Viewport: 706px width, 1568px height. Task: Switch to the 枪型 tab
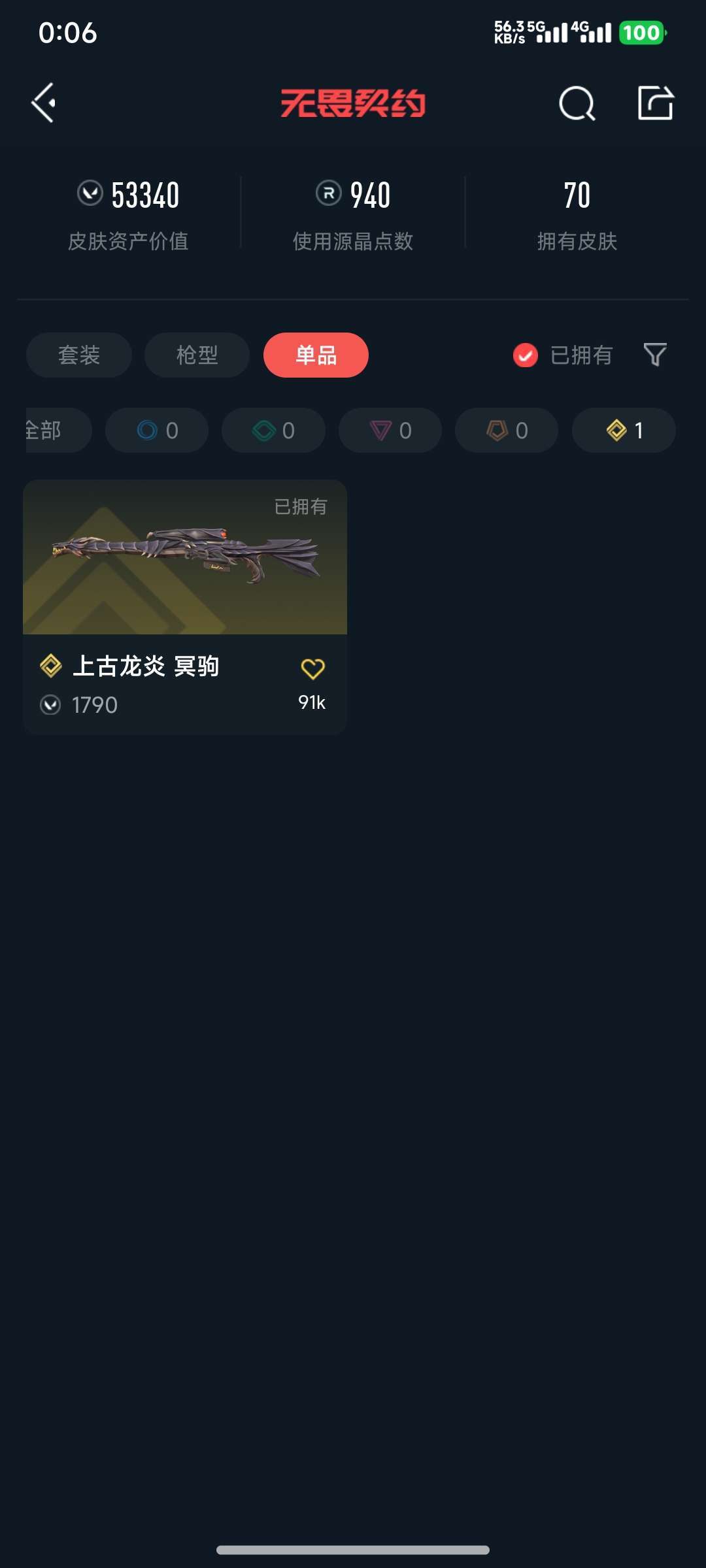point(197,355)
